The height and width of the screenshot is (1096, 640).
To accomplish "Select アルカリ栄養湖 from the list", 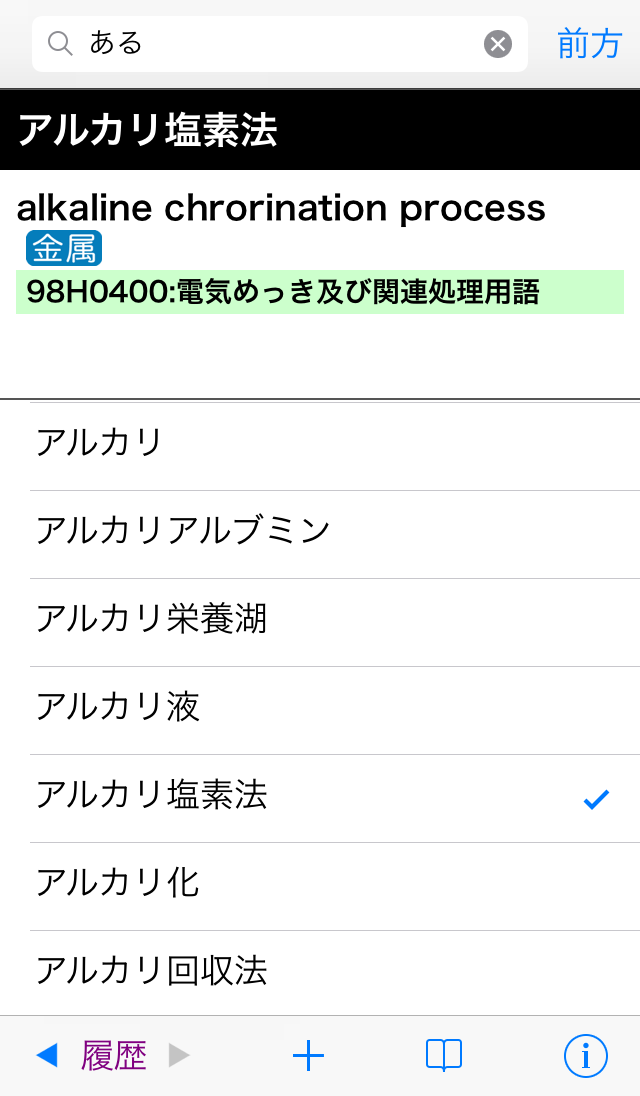I will 320,619.
